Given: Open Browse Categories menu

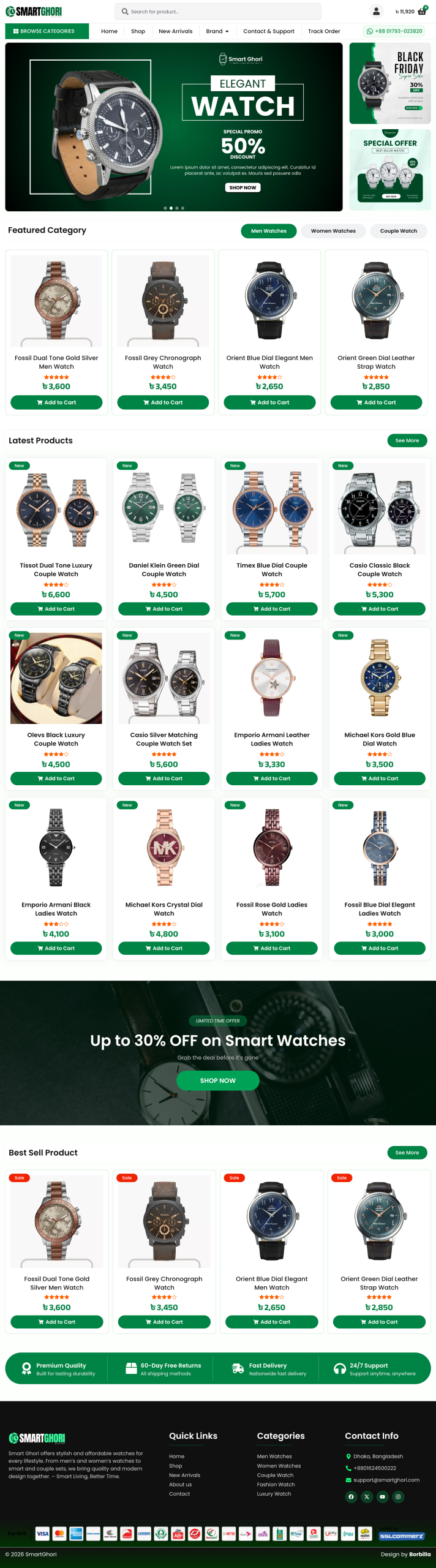Looking at the screenshot, I should 47,31.
